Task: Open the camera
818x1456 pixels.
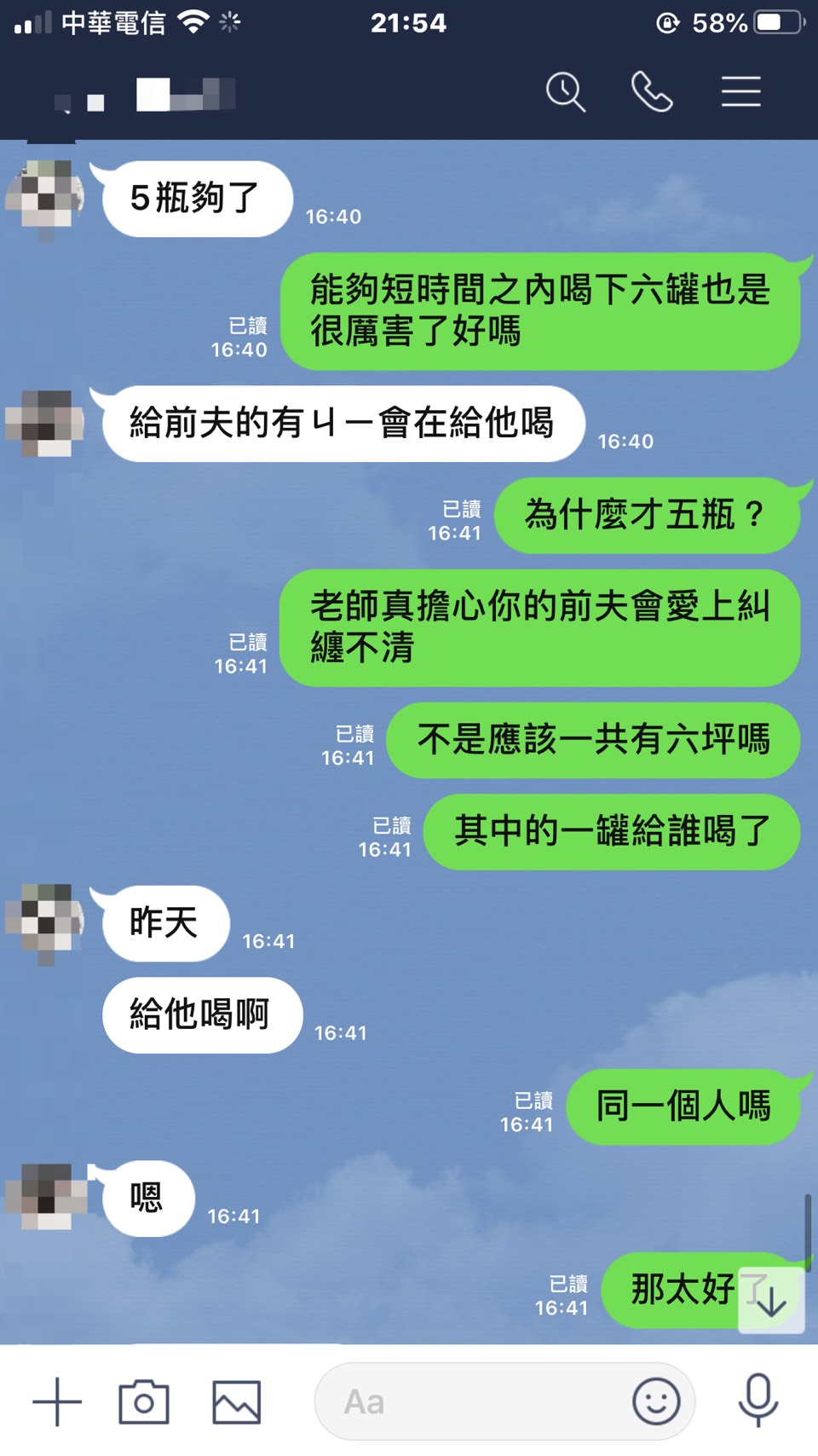Action: pyautogui.click(x=144, y=1401)
